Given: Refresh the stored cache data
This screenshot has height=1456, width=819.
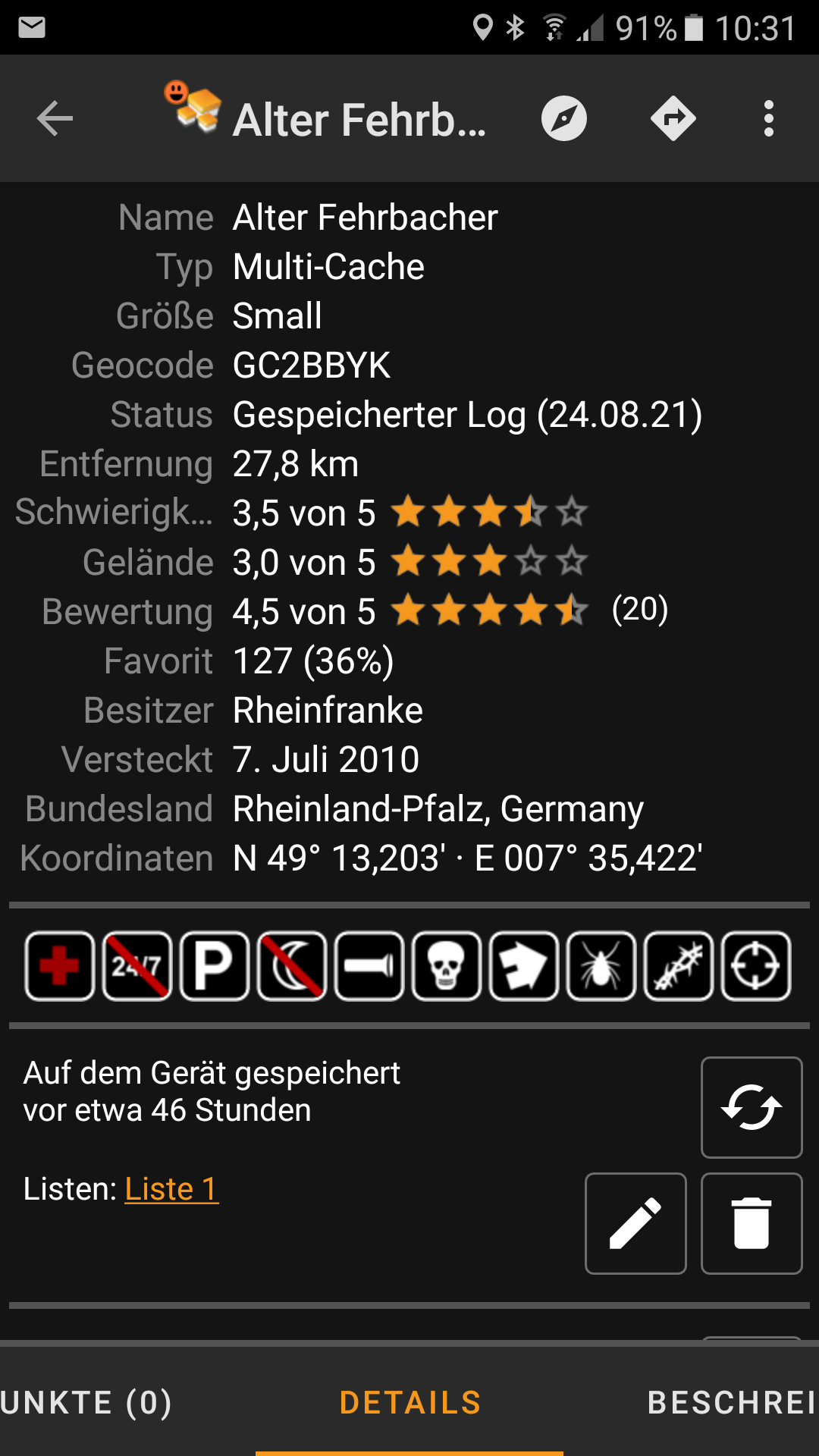Looking at the screenshot, I should 752,1107.
